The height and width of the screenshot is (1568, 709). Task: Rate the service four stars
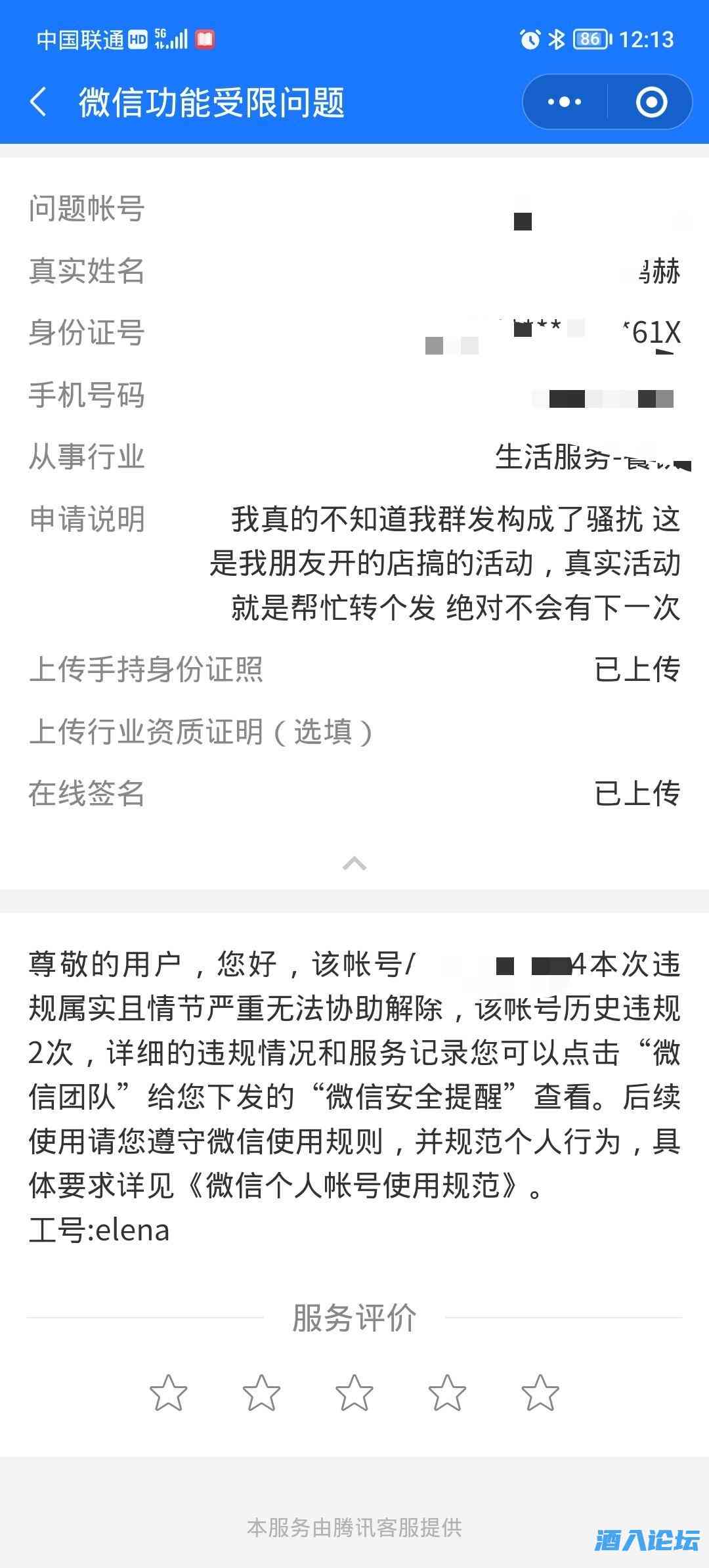(x=447, y=1393)
